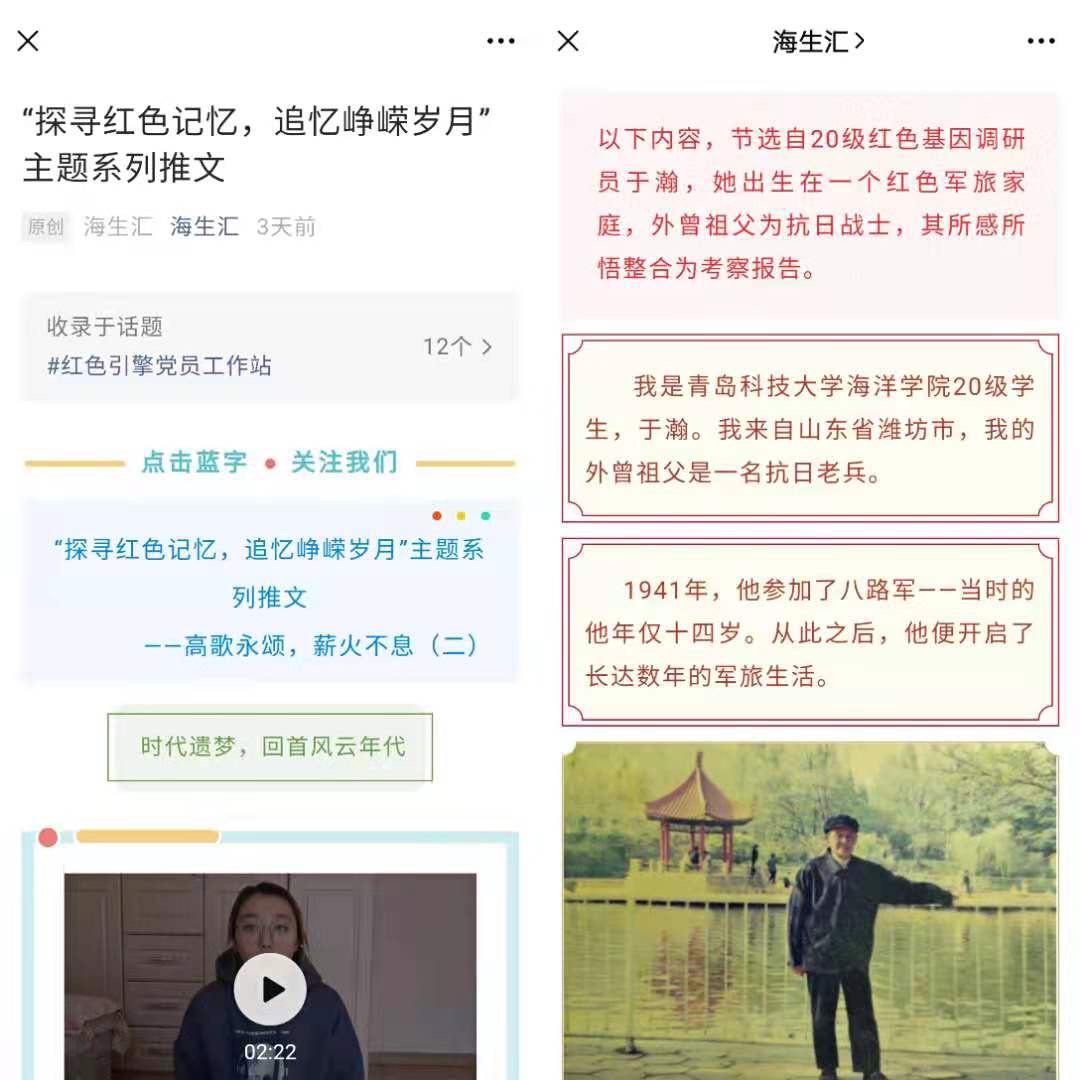
Task: Close the page with the 海生汇 title bar
Action: [568, 41]
